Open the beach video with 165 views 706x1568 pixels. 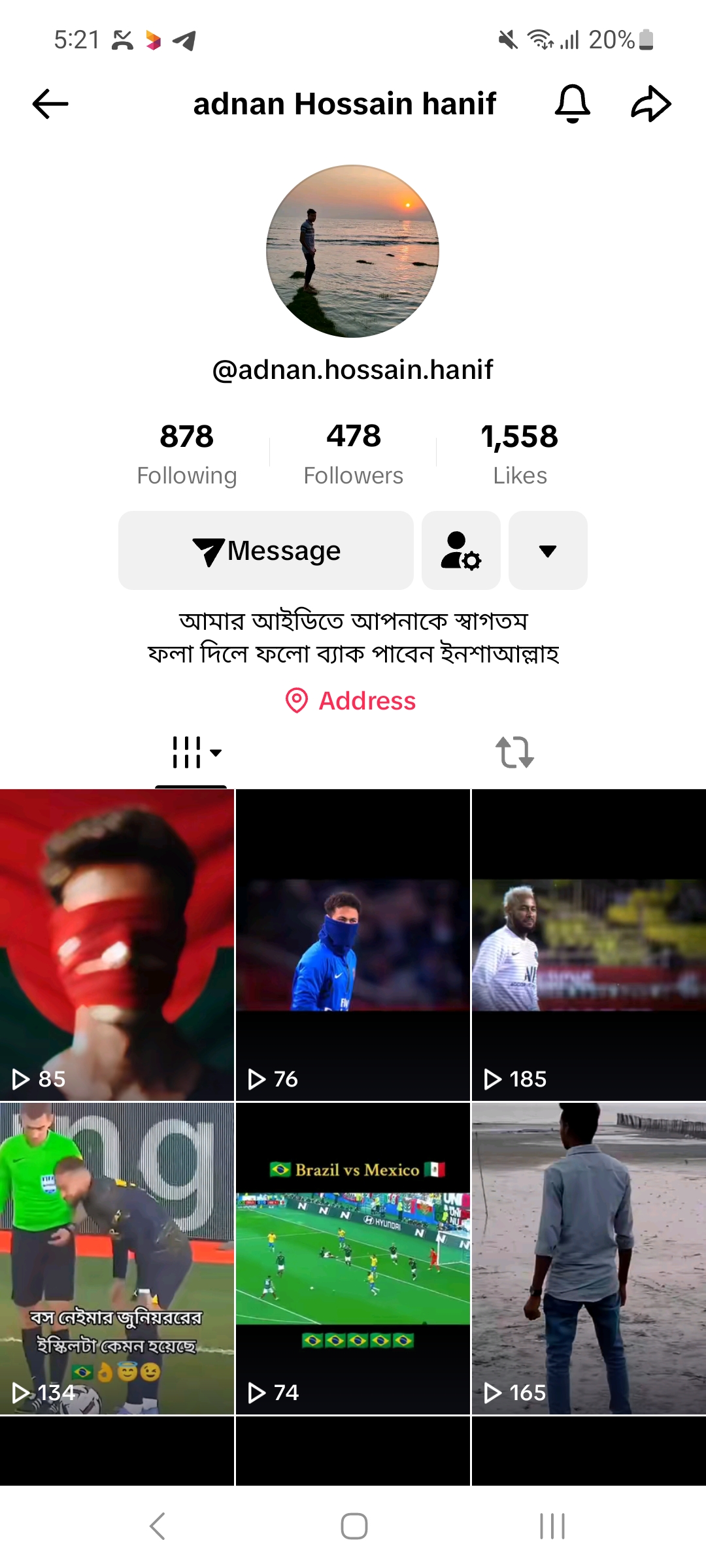(x=588, y=1258)
